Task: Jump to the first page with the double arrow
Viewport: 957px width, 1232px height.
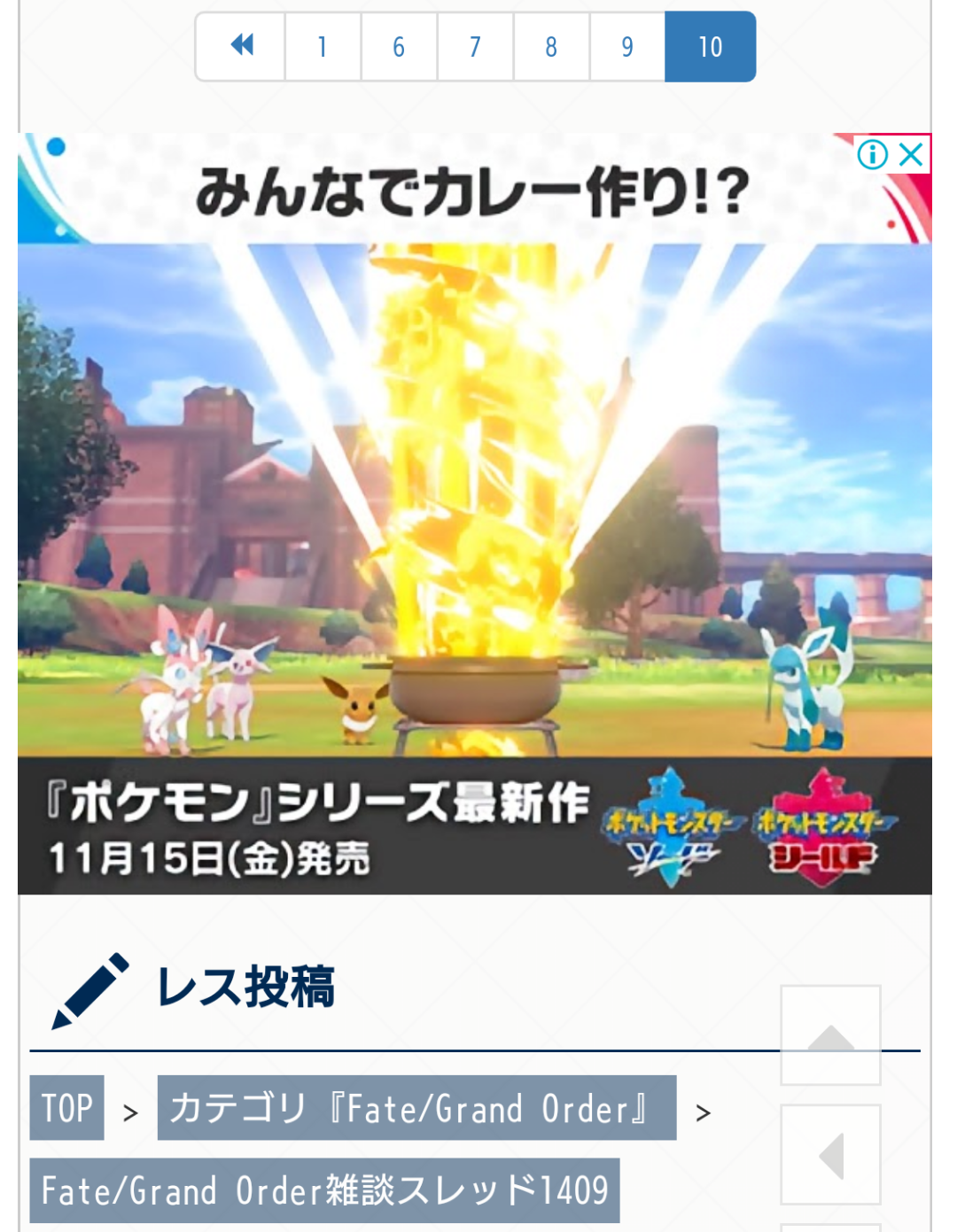Action: tap(241, 46)
